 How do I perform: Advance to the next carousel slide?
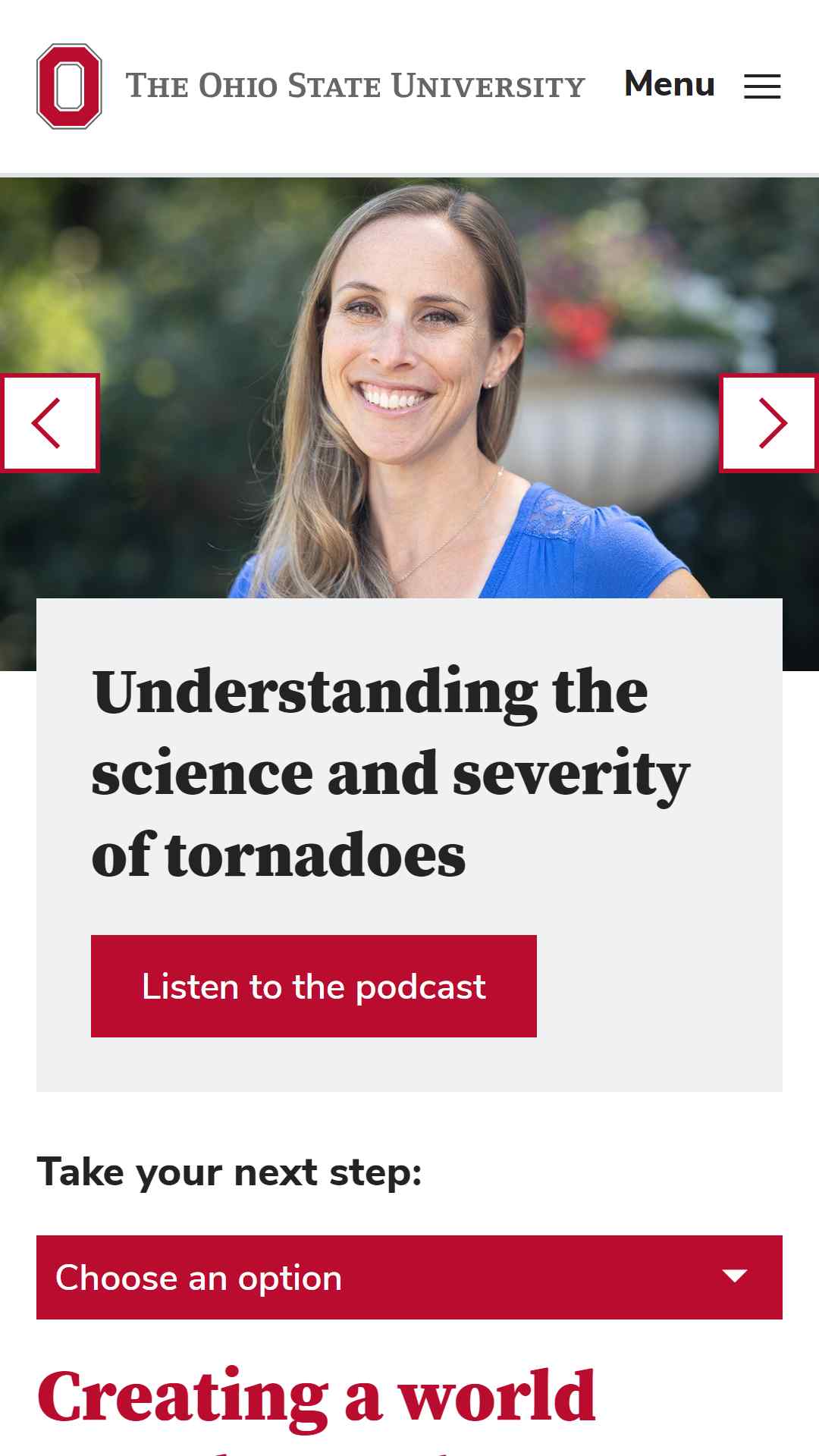[x=769, y=423]
